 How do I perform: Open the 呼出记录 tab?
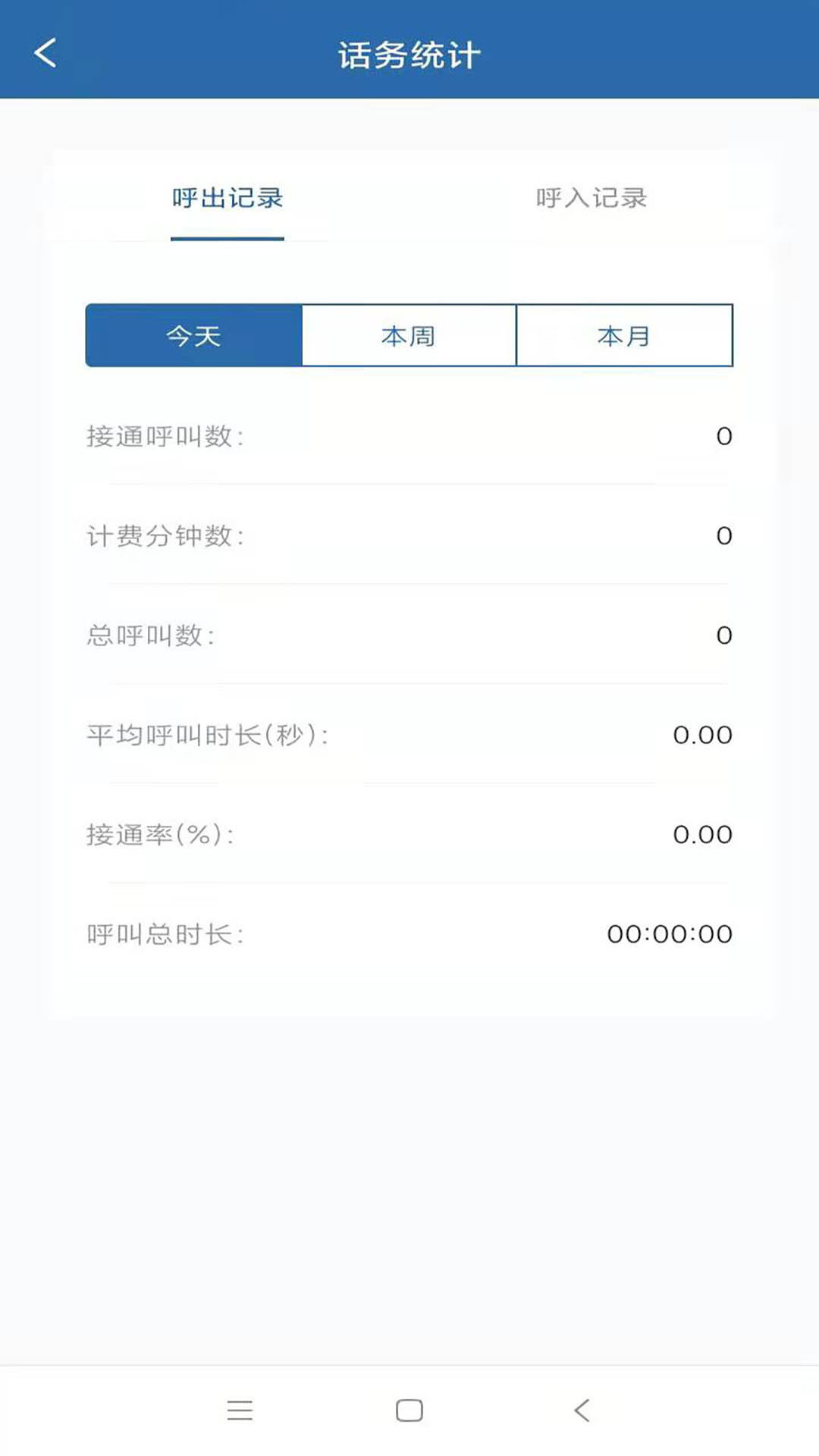[x=227, y=199]
